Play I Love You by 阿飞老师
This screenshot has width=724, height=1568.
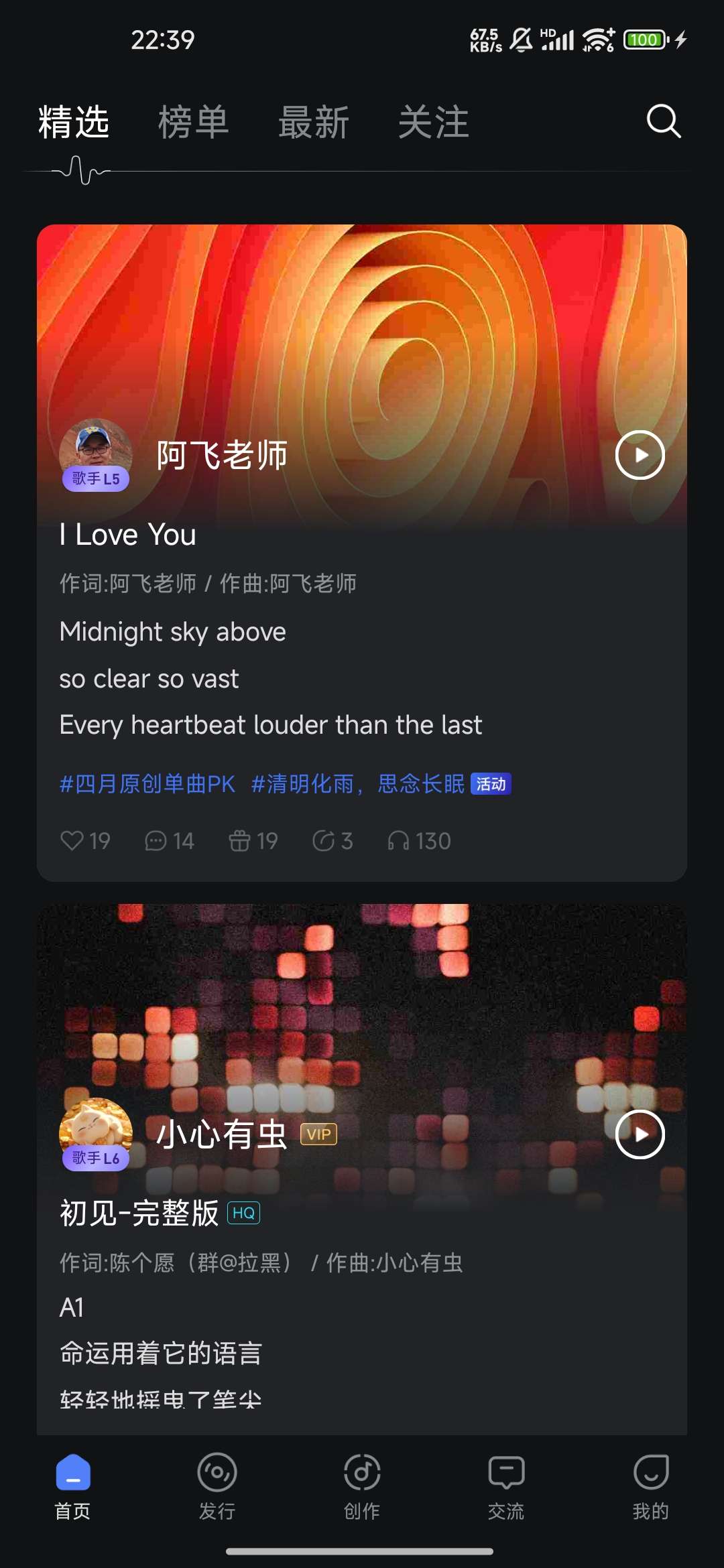click(640, 455)
